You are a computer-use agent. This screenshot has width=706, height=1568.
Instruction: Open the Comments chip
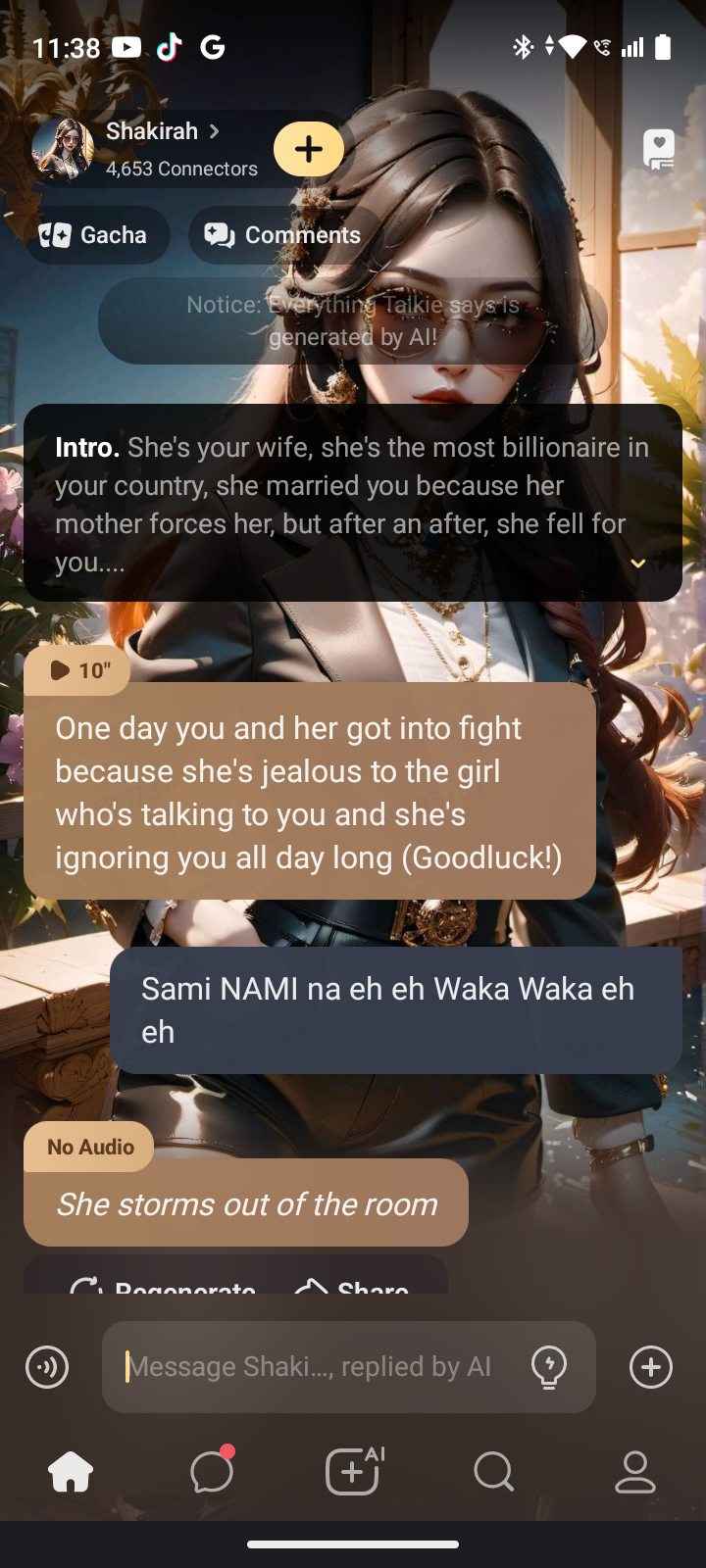(x=283, y=235)
